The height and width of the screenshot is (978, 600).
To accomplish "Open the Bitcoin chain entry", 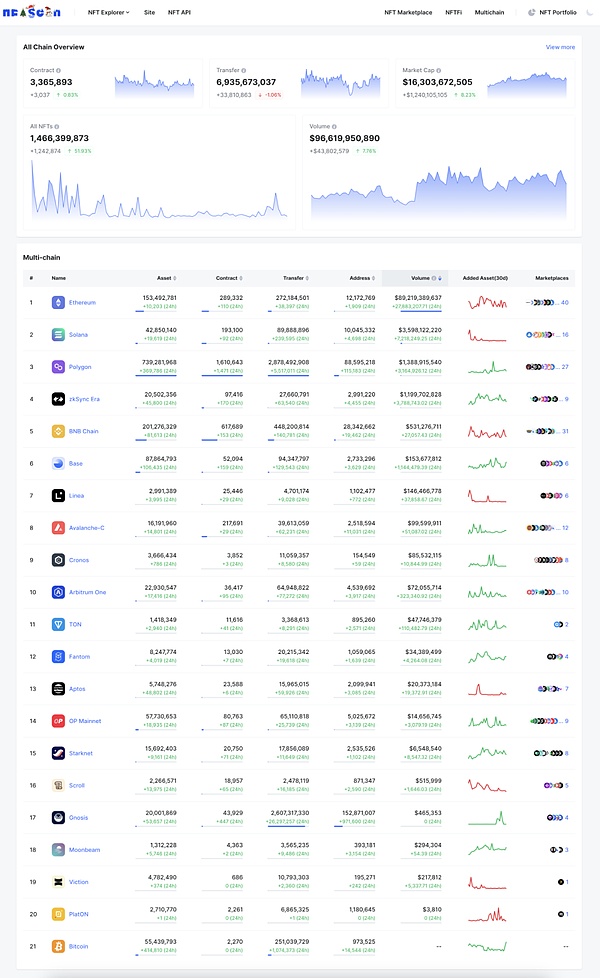I will (x=78, y=946).
